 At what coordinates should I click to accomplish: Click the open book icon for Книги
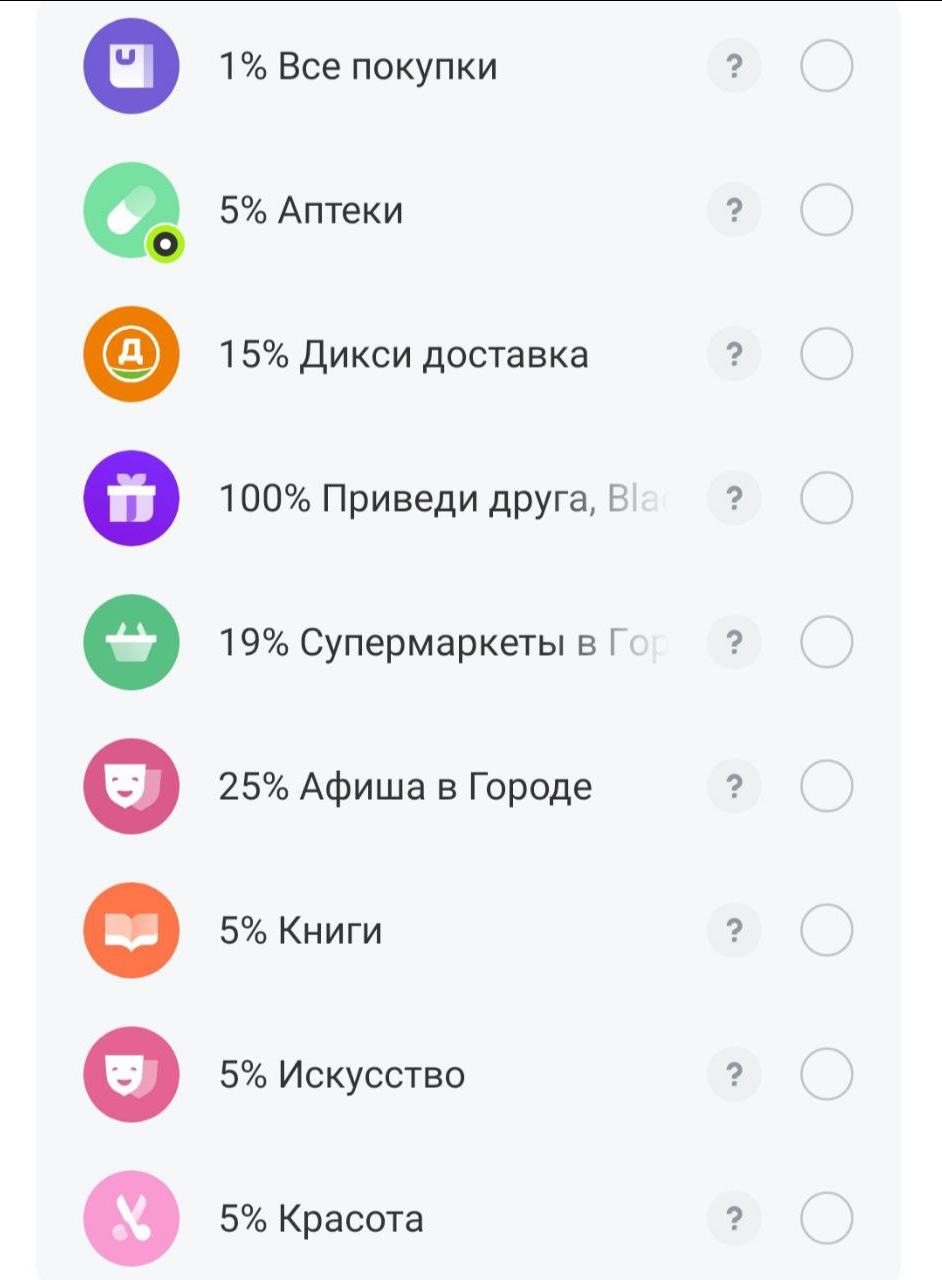pyautogui.click(x=131, y=930)
